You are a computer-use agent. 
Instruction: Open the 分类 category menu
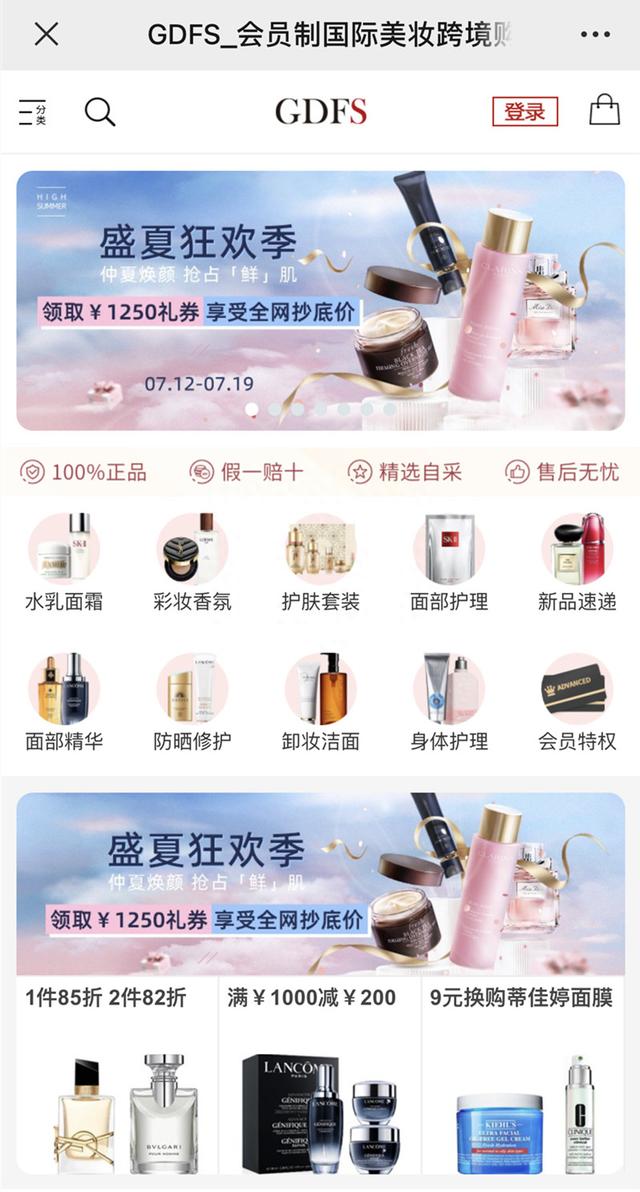click(x=33, y=112)
